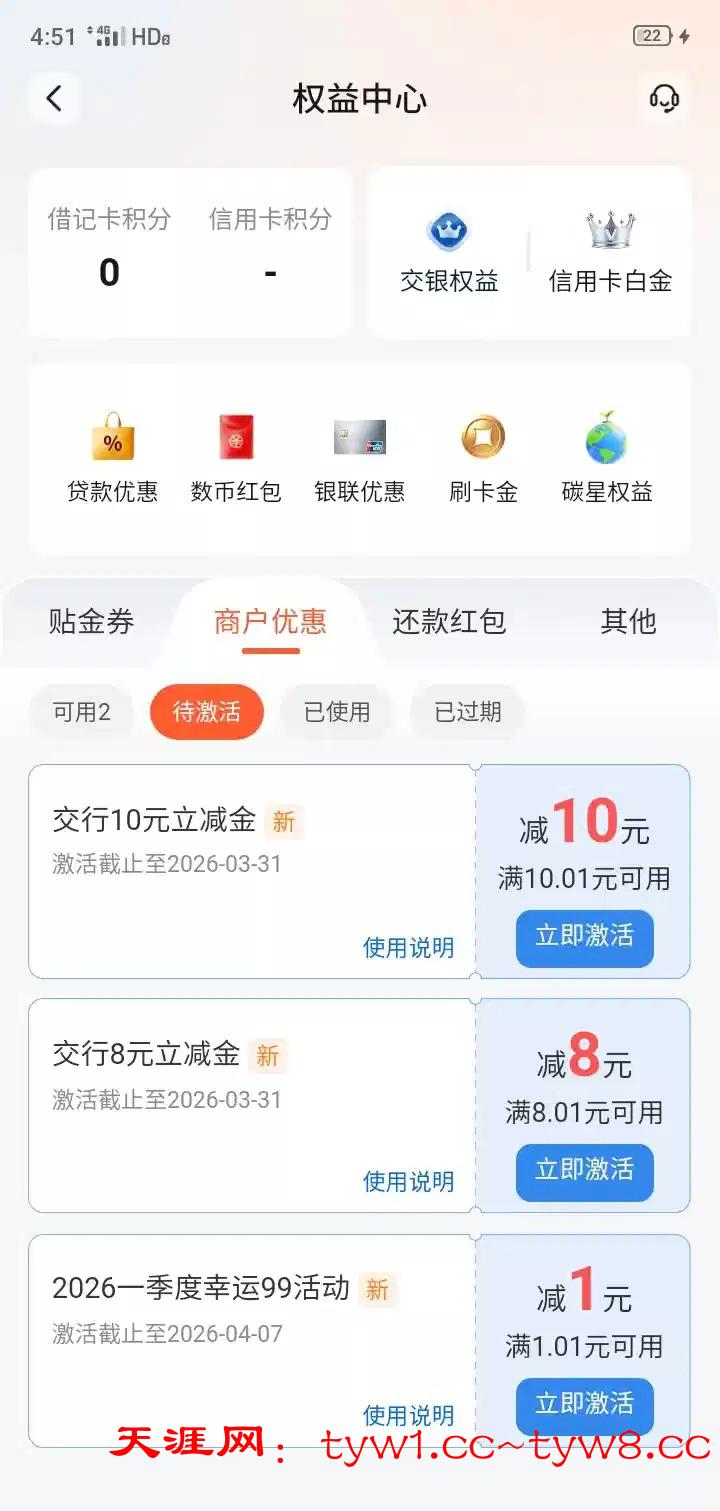Screen dimensions: 720x1511
Task: Activate the 交行10元立减金 coupon
Action: coord(584,937)
